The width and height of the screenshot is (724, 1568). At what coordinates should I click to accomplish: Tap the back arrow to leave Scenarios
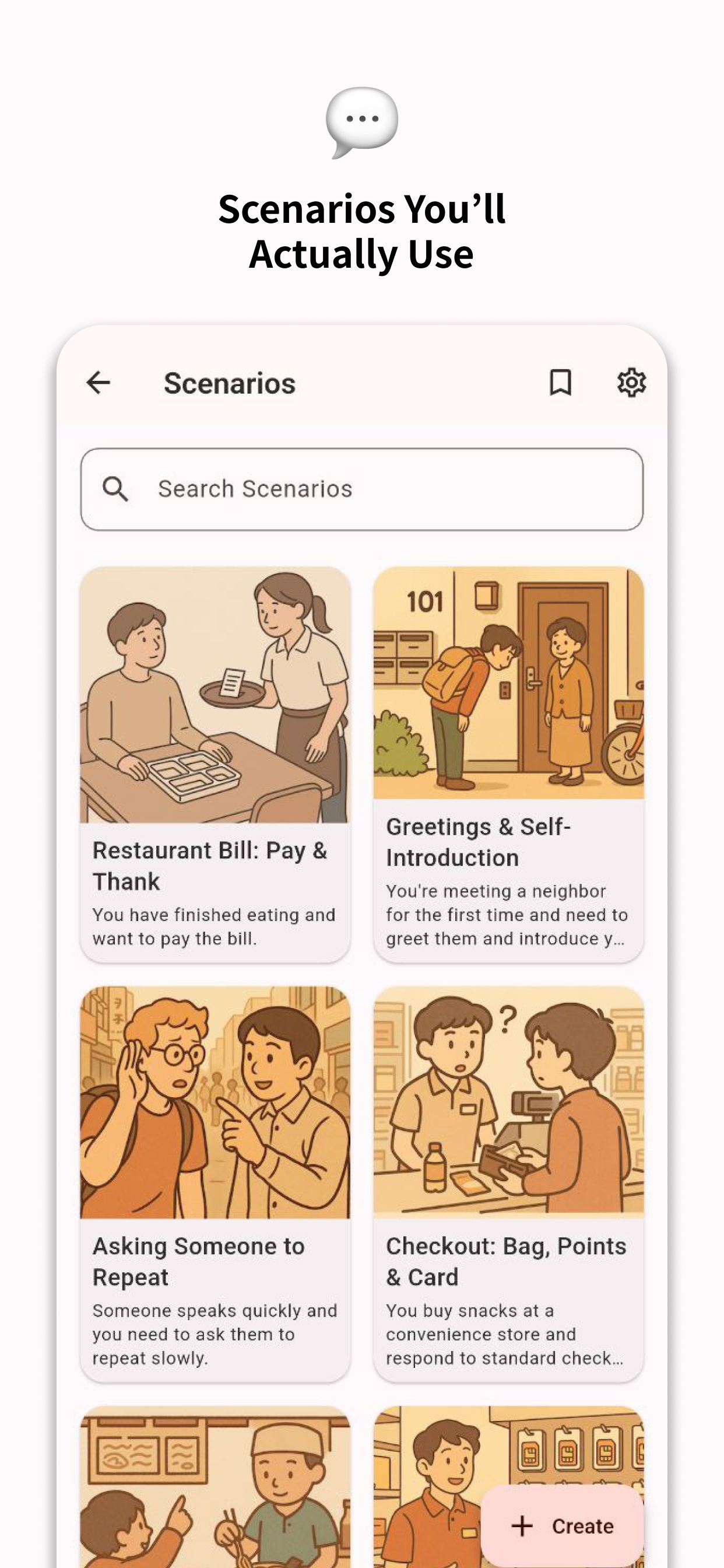[97, 382]
